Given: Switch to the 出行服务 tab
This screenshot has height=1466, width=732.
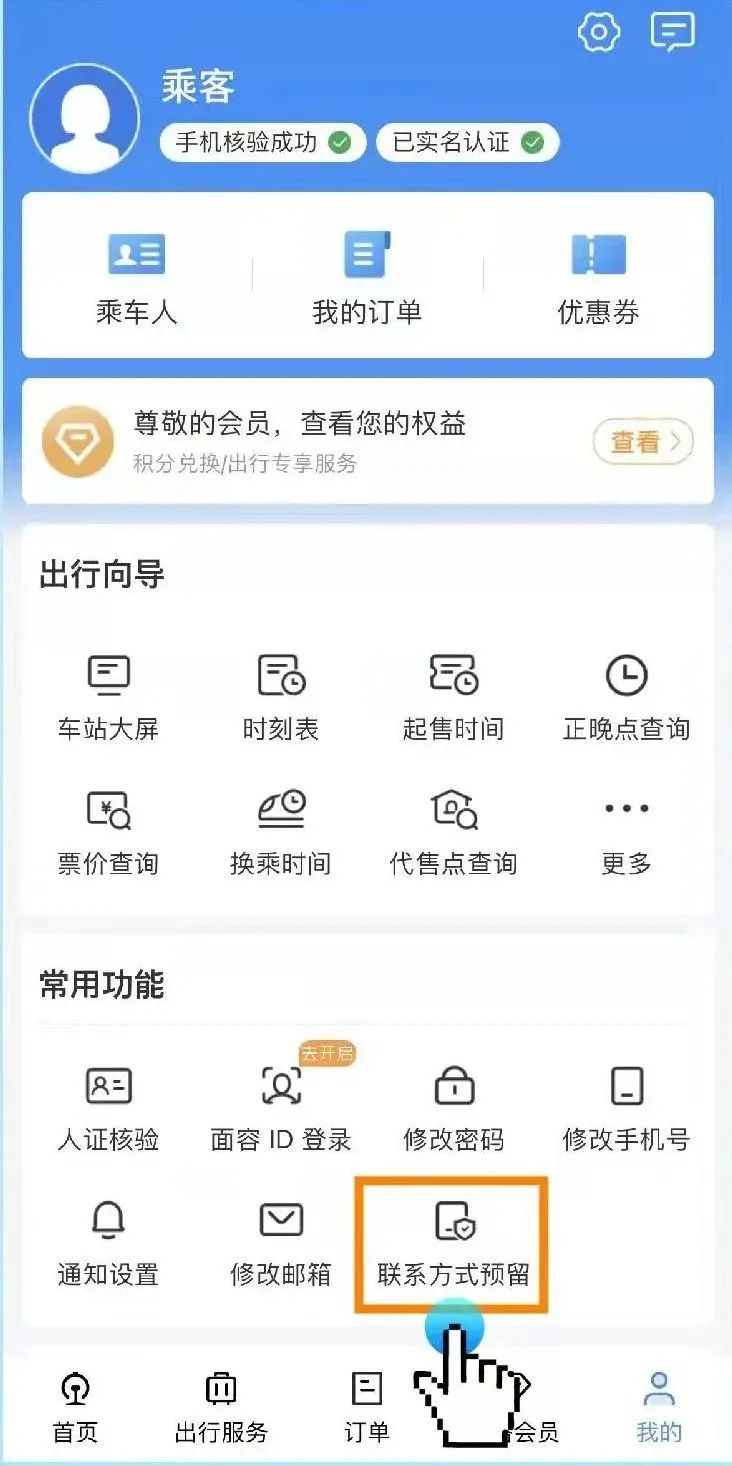Looking at the screenshot, I should (220, 1400).
